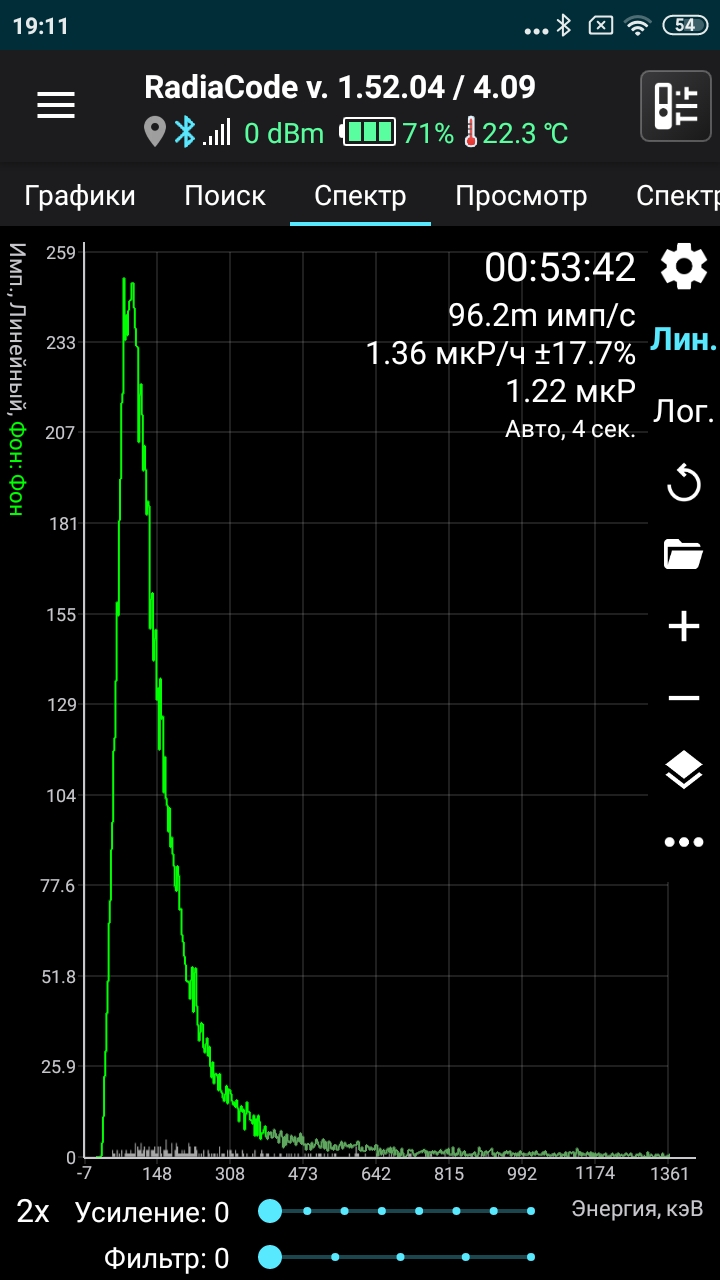This screenshot has height=1280, width=720.
Task: Switch to the Графики tab
Action: pyautogui.click(x=80, y=195)
